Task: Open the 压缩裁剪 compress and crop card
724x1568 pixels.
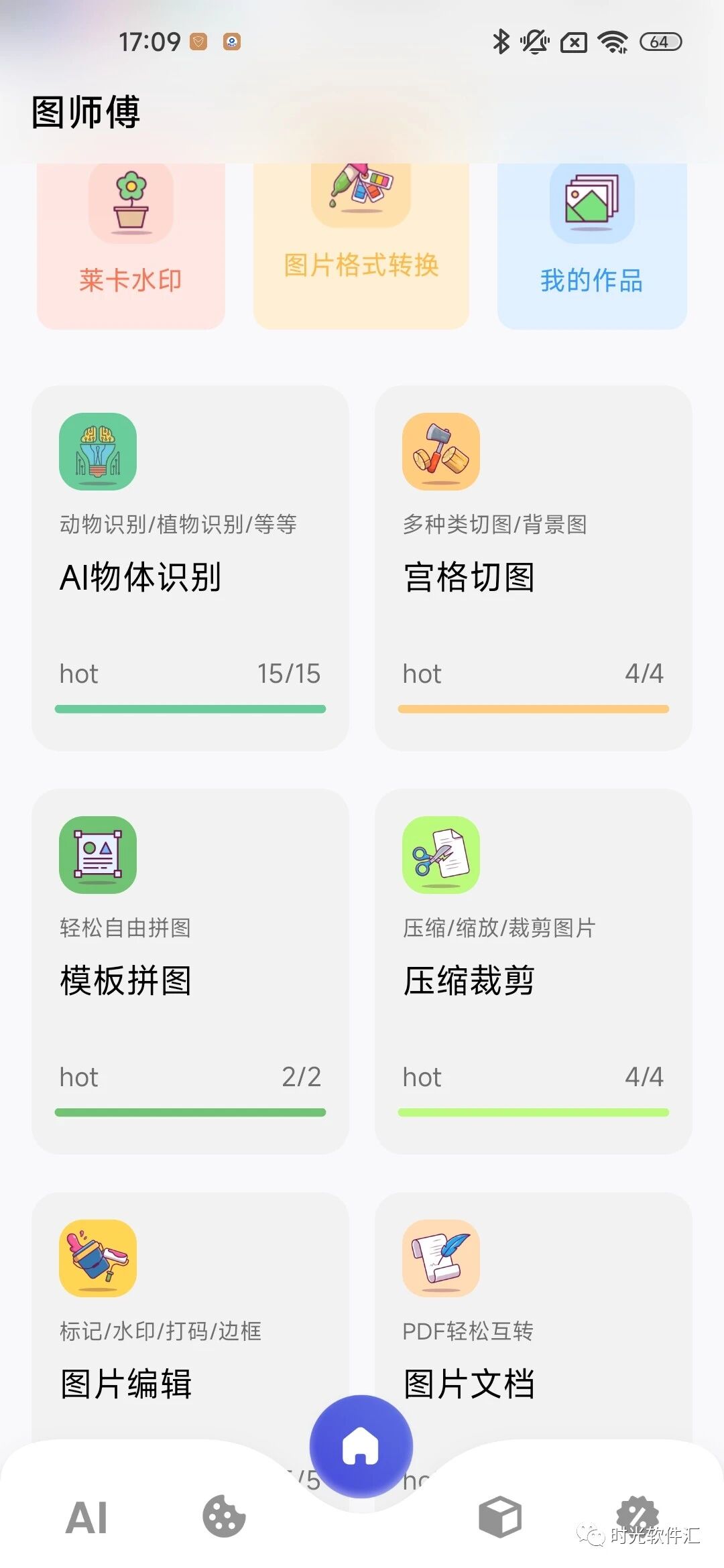Action: (534, 971)
